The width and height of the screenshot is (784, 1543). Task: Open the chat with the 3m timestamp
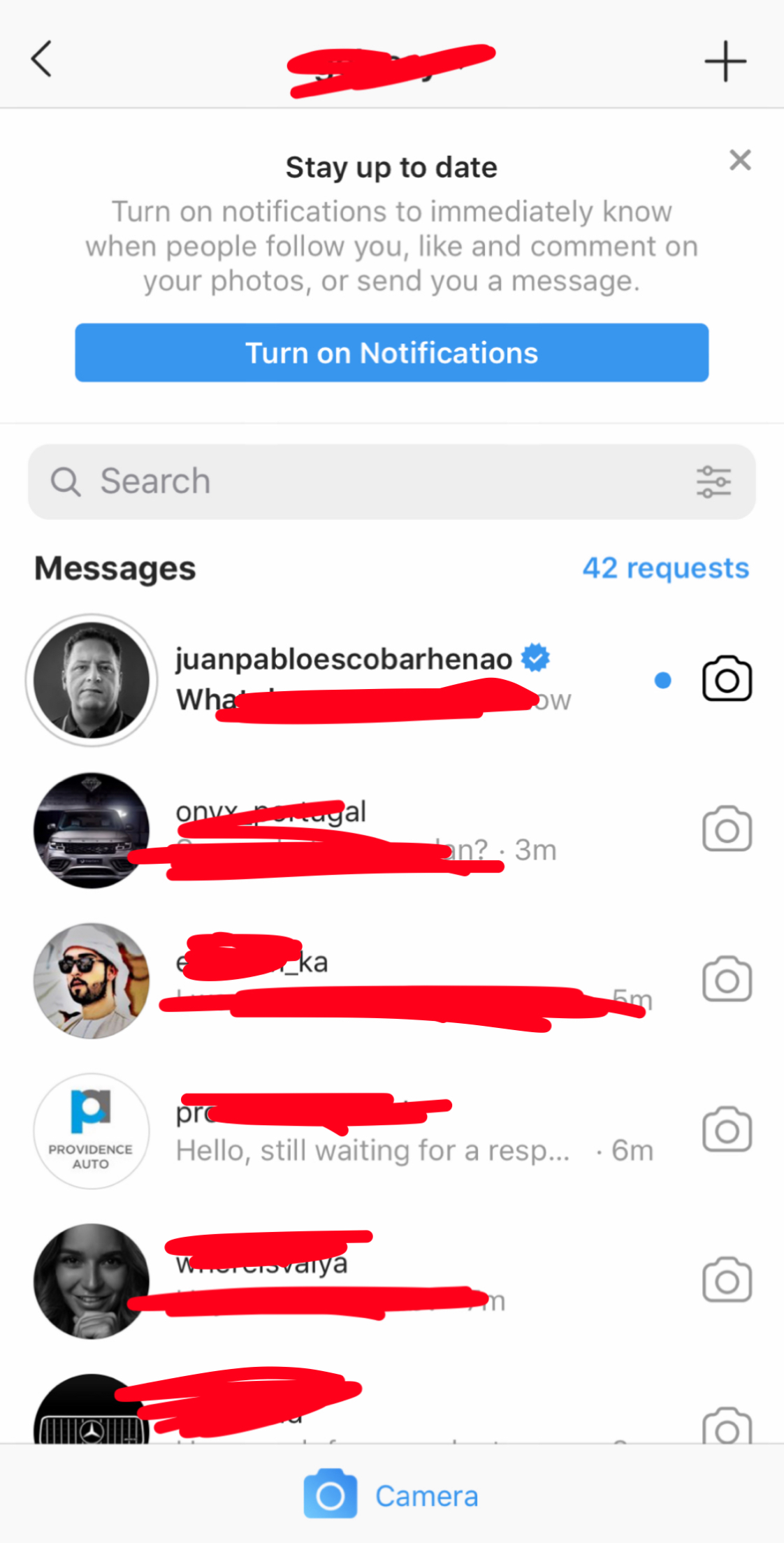[392, 830]
